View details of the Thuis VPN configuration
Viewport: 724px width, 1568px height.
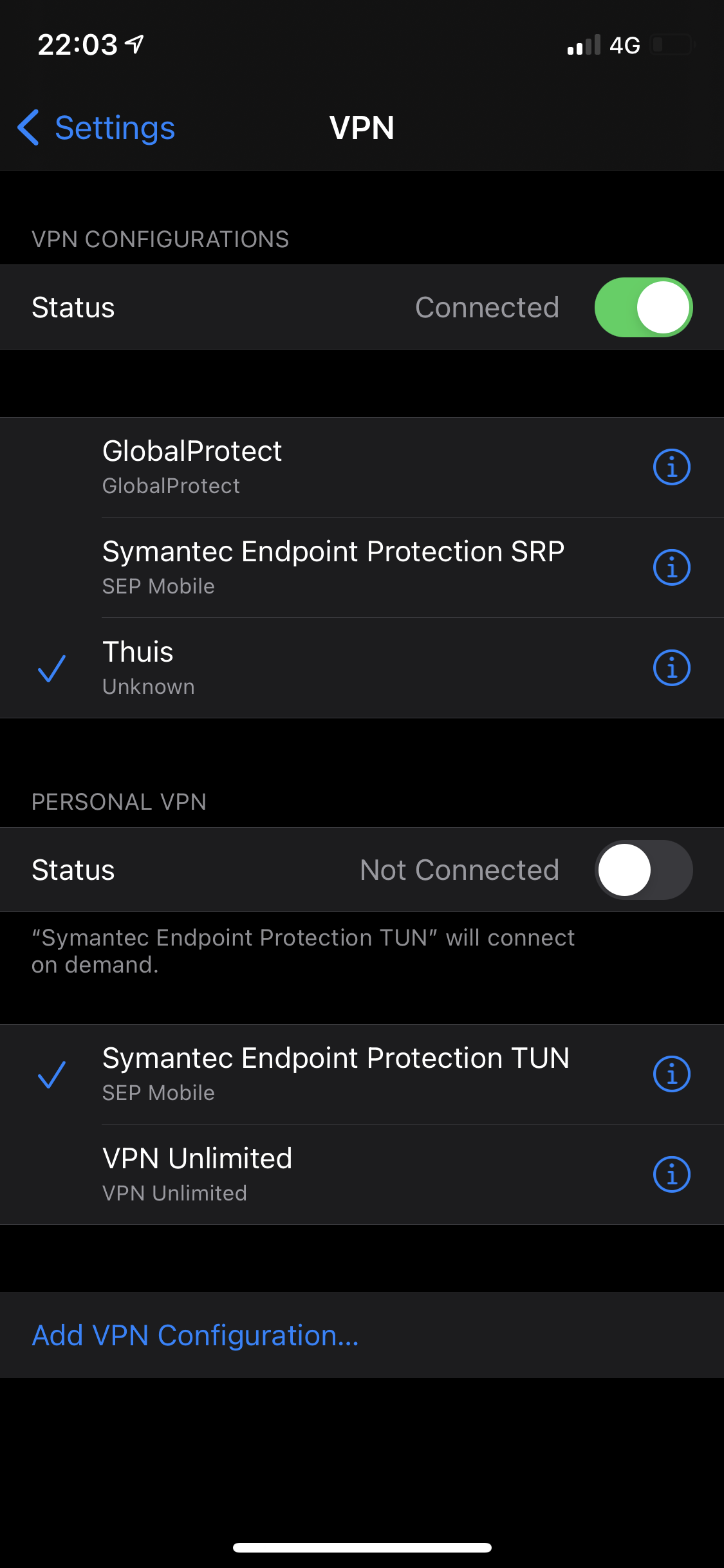[x=671, y=667]
